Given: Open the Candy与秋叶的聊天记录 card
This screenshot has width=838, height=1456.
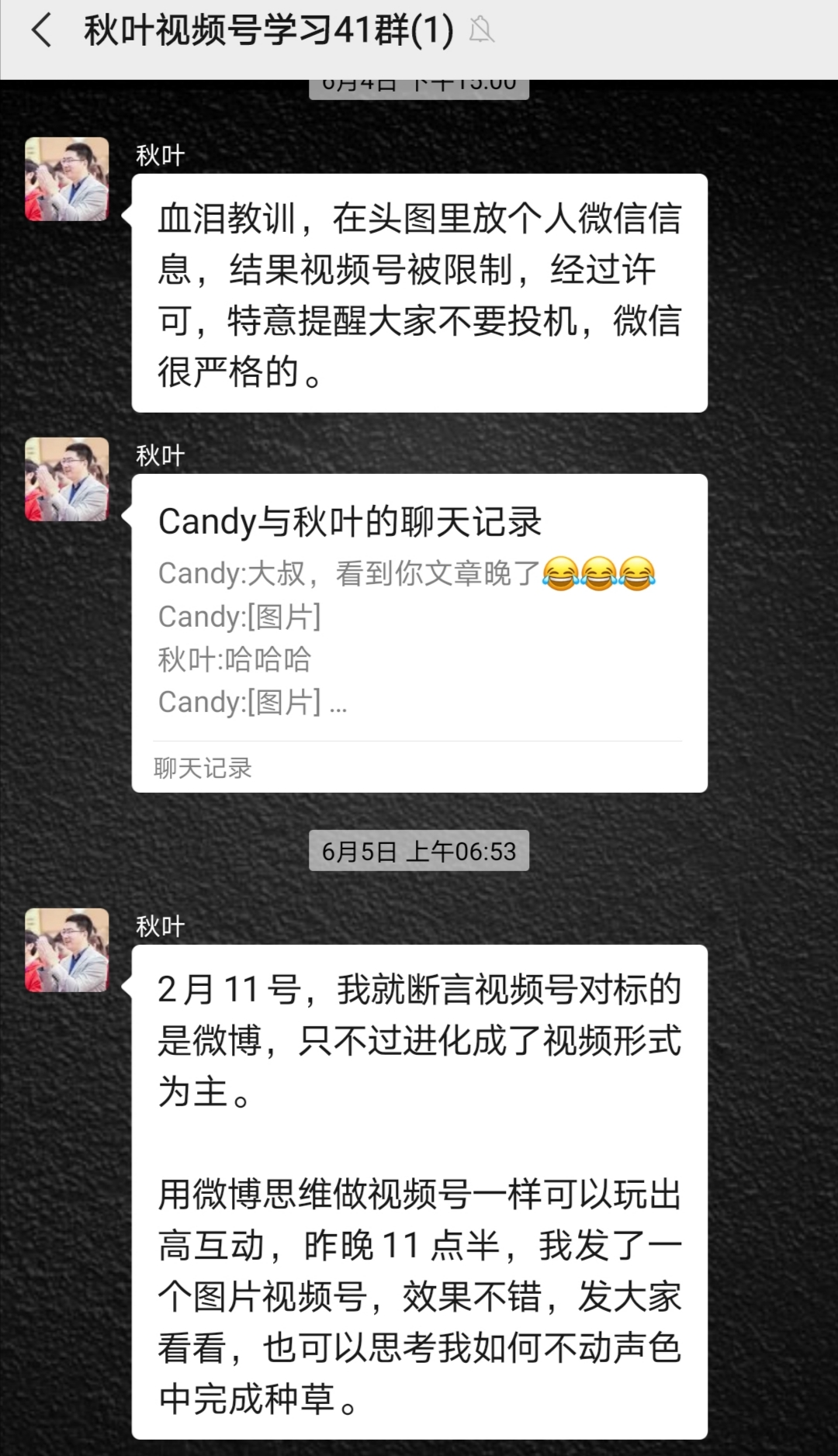Looking at the screenshot, I should coord(419,632).
